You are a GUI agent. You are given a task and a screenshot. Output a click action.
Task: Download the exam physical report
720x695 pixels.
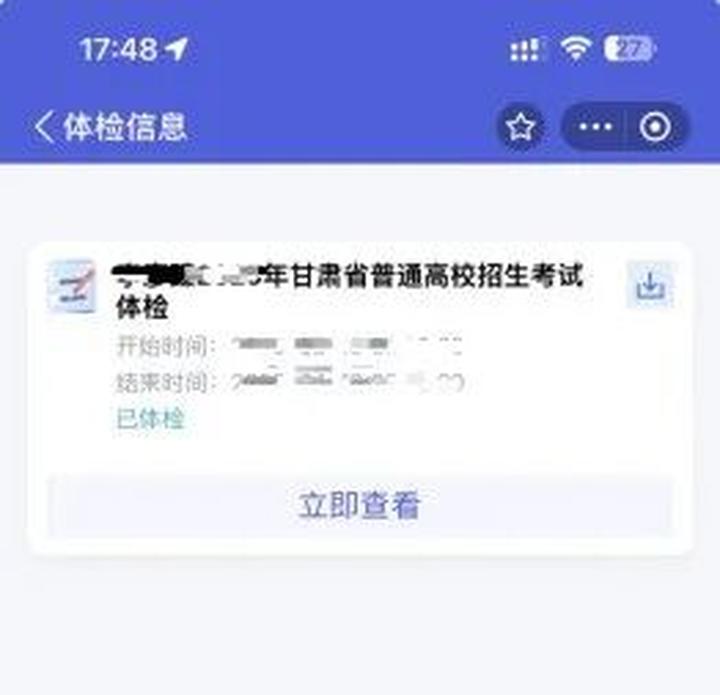click(x=650, y=286)
